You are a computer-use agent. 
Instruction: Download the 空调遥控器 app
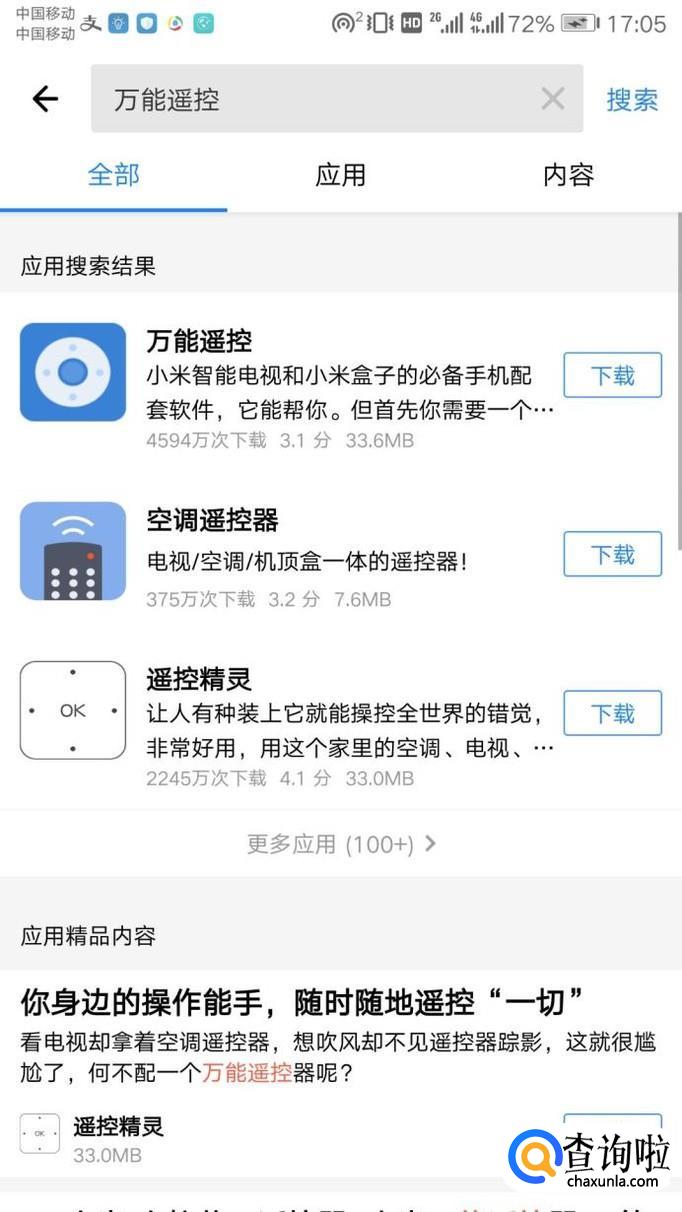[x=612, y=554]
